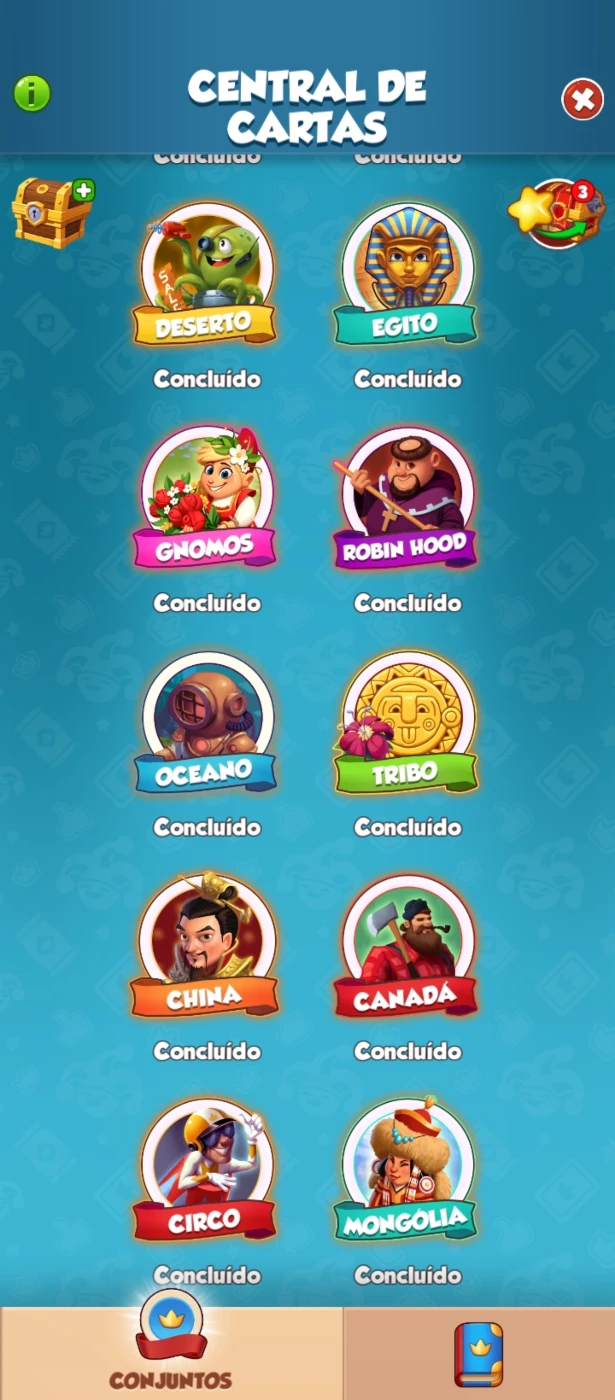This screenshot has height=1400, width=615.
Task: Open the Deserto card set
Action: click(x=206, y=274)
